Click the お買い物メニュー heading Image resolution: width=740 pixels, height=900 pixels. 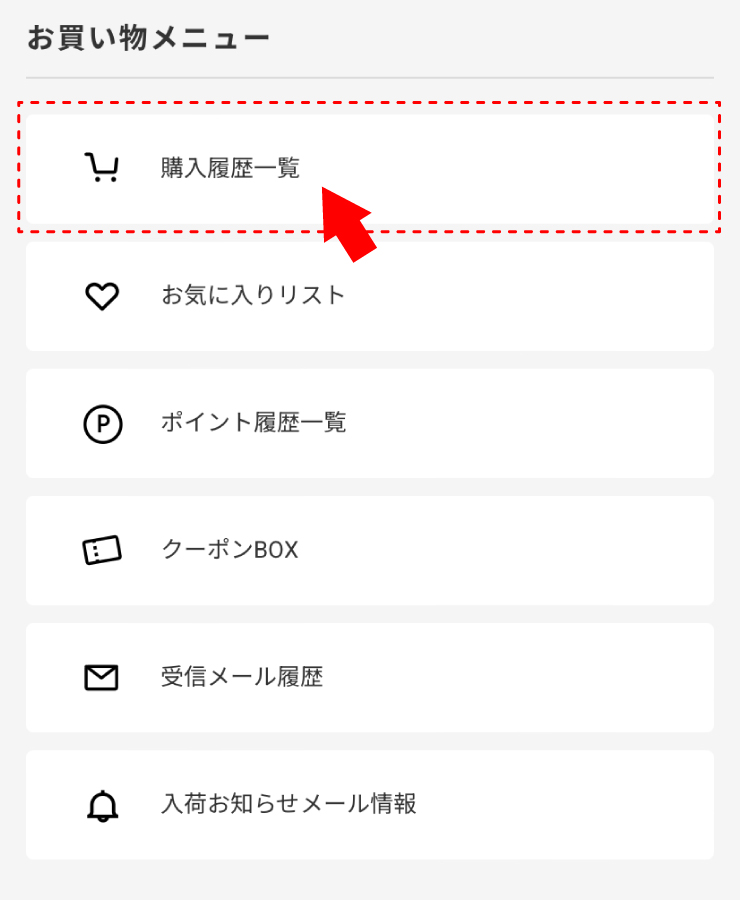pos(147,35)
